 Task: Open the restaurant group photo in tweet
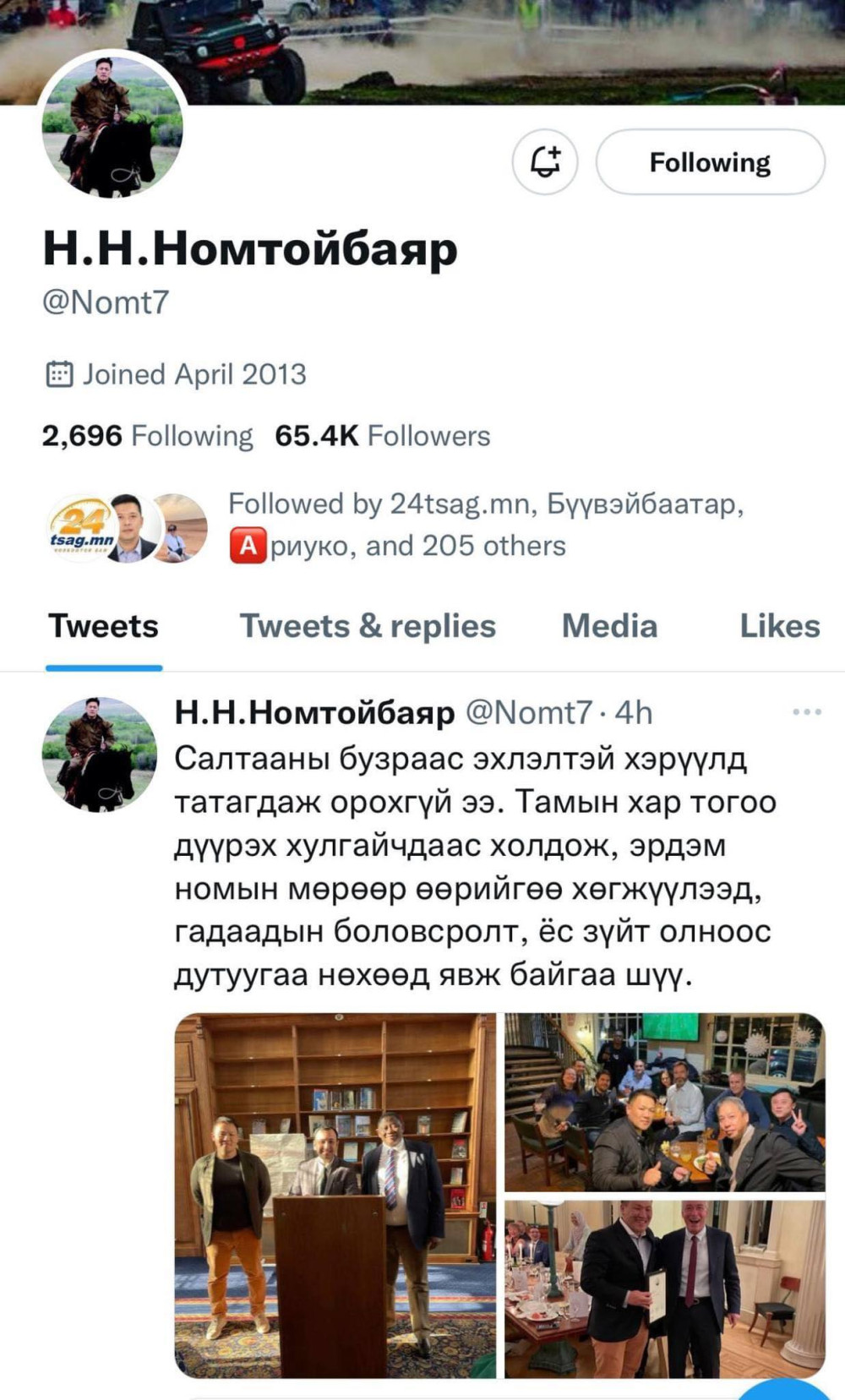pyautogui.click(x=664, y=1102)
